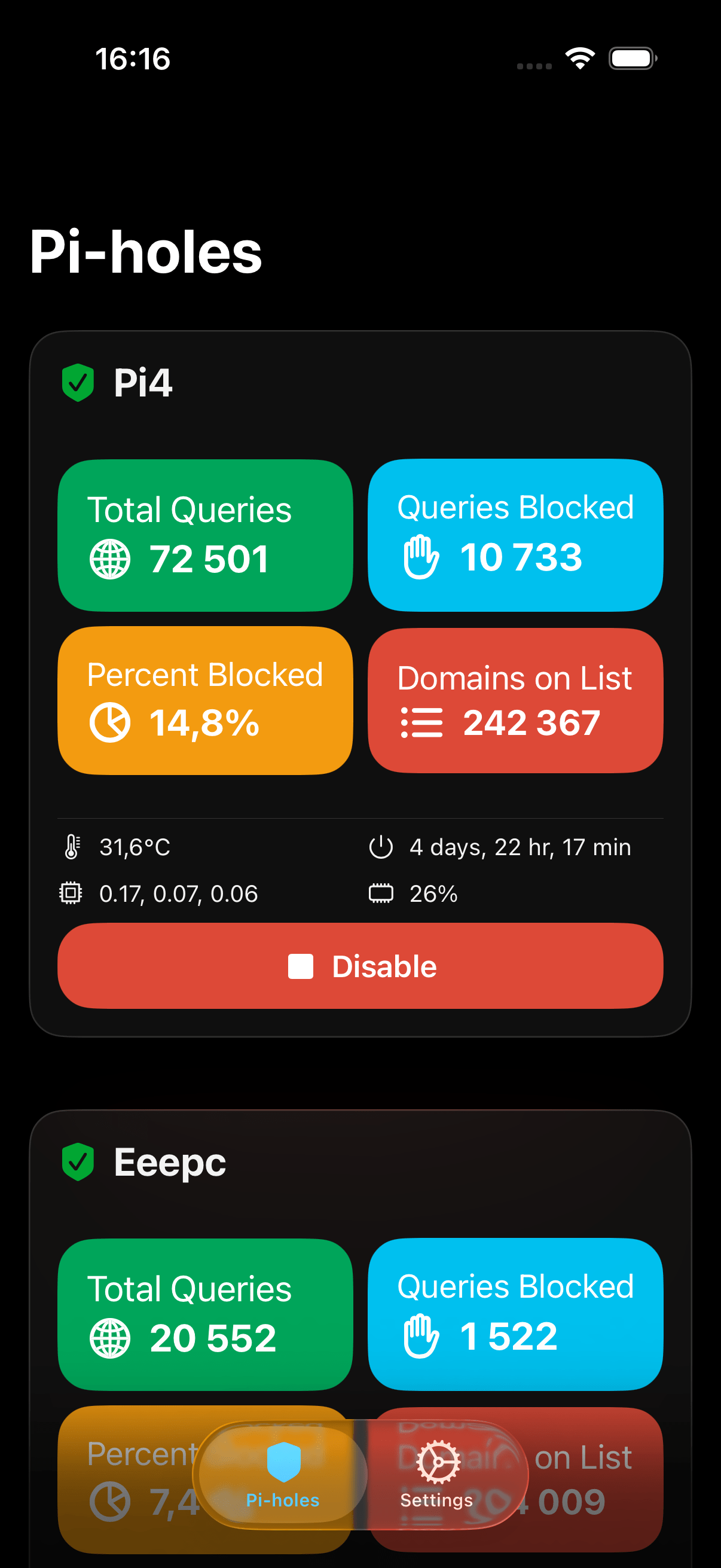Viewport: 721px width, 1568px height.
Task: Select the Pi-holes tab
Action: tap(282, 1479)
